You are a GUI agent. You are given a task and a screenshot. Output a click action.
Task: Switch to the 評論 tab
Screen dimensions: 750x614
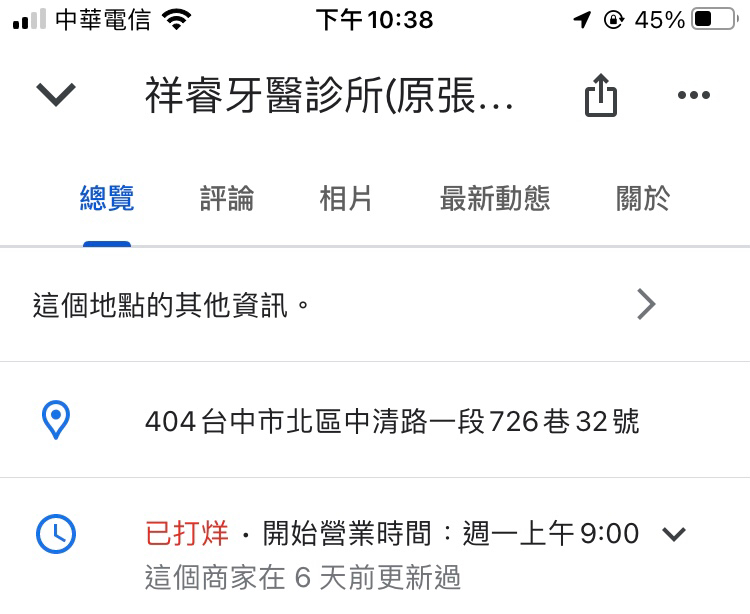pos(227,198)
